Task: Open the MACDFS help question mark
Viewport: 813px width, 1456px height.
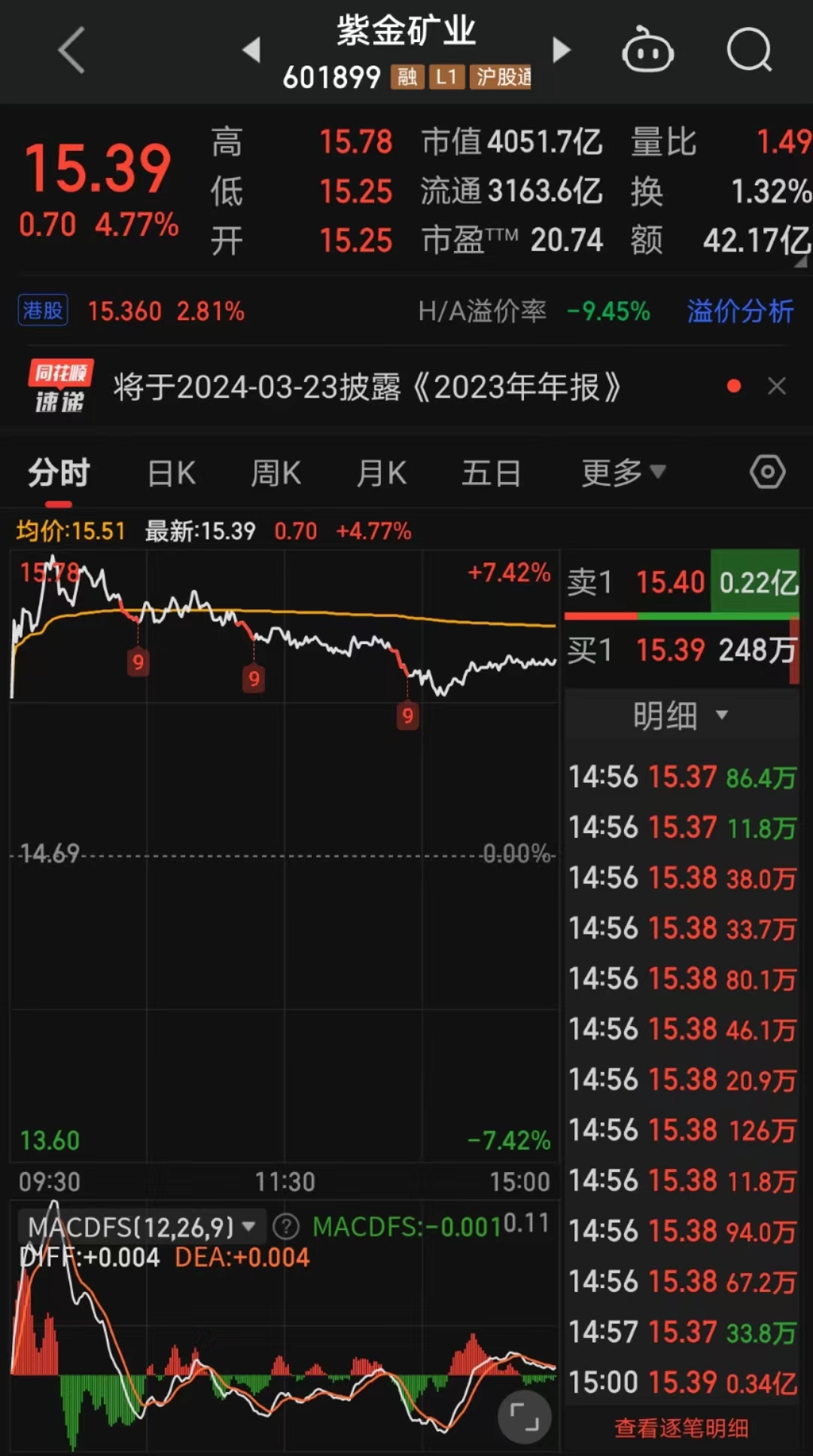Action: coord(286,1227)
